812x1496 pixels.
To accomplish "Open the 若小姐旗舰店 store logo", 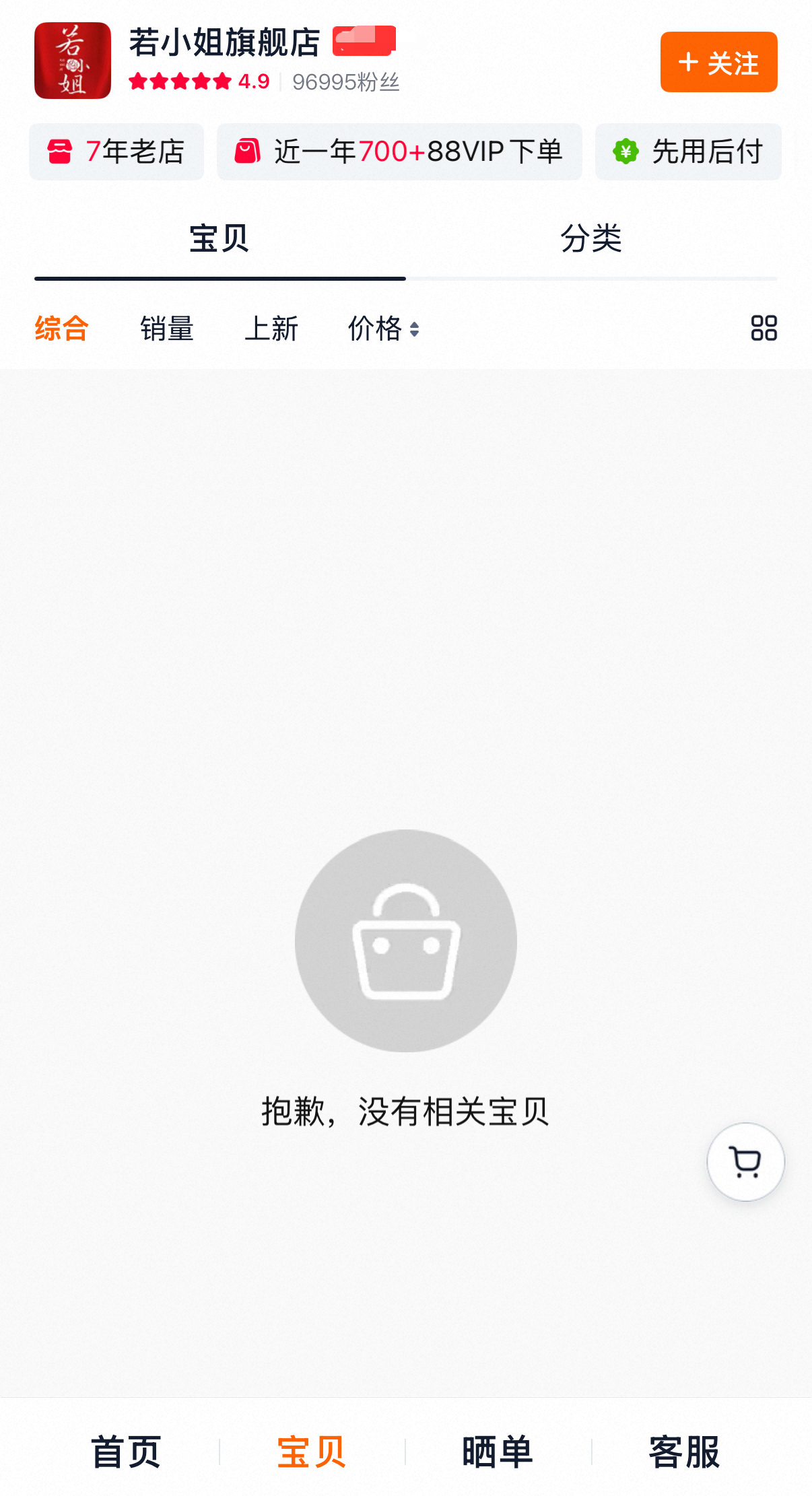I will coord(73,61).
